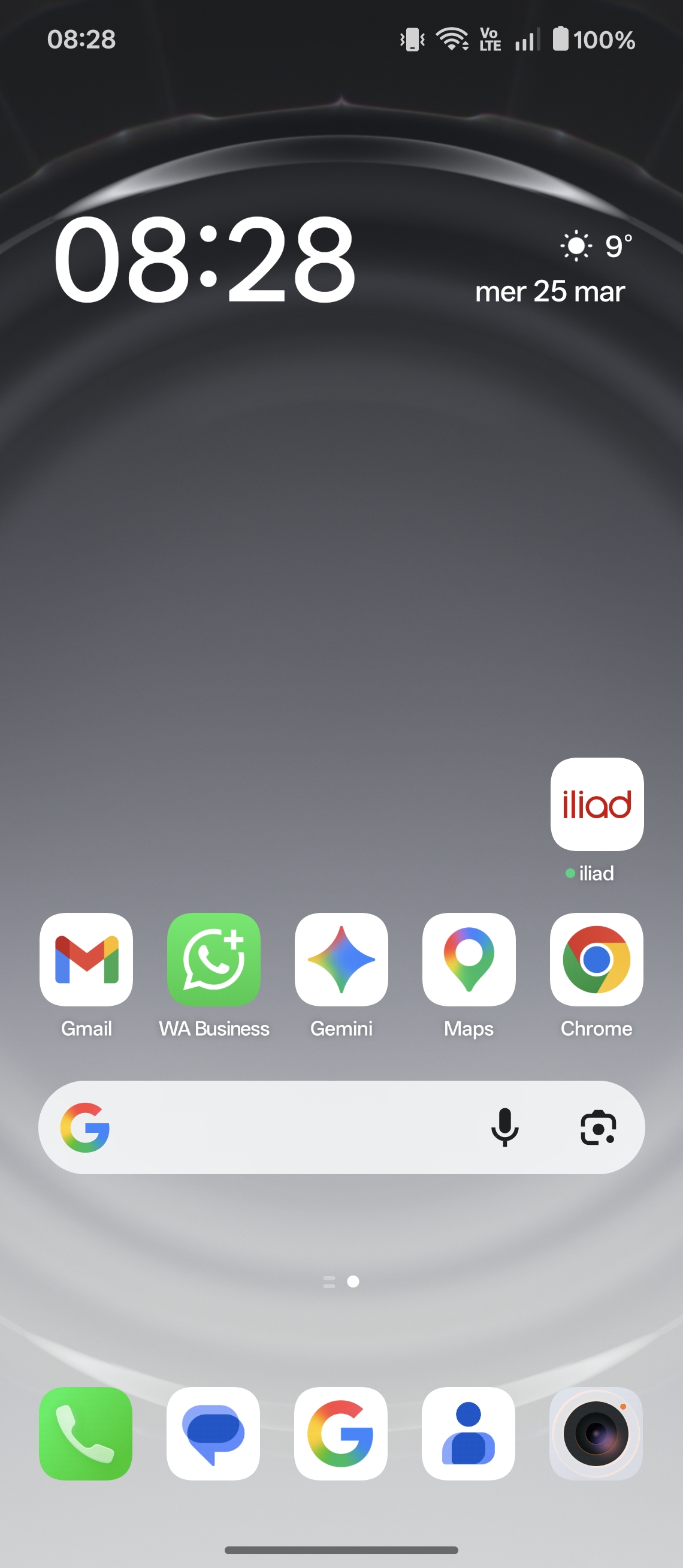Launch Gmail
This screenshot has width=683, height=1568.
[86, 959]
